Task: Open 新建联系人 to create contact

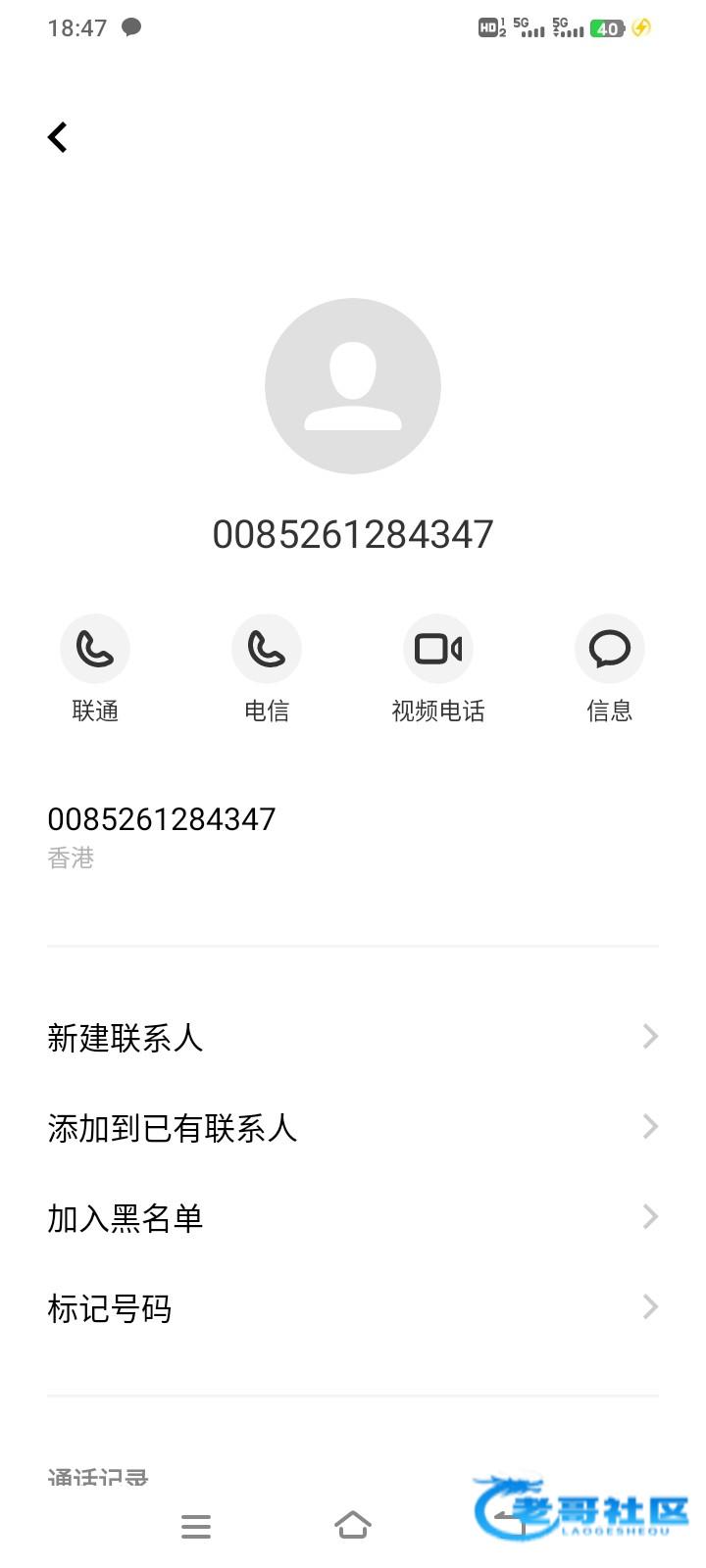Action: pos(353,1037)
